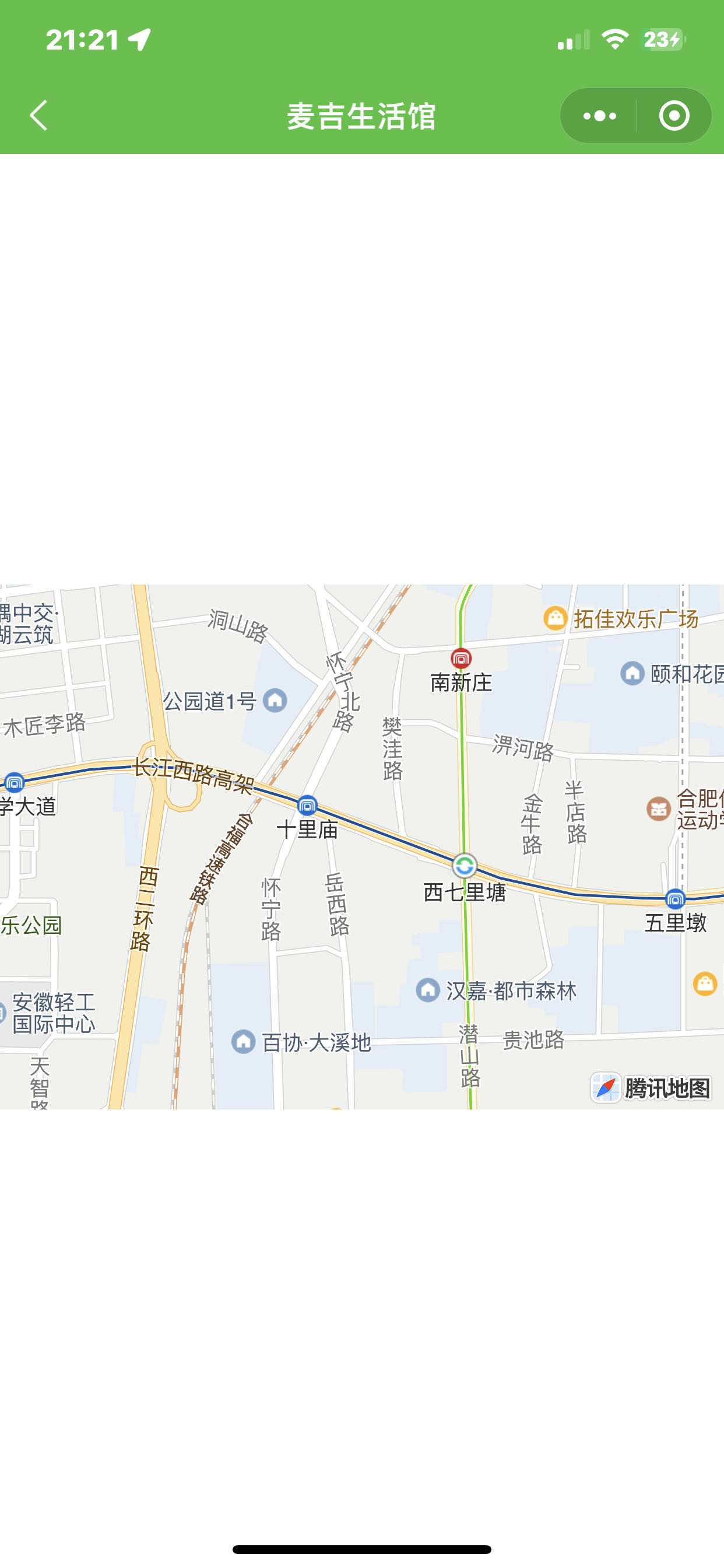The width and height of the screenshot is (724, 1568).
Task: Open the mini program more options menu
Action: click(x=599, y=116)
